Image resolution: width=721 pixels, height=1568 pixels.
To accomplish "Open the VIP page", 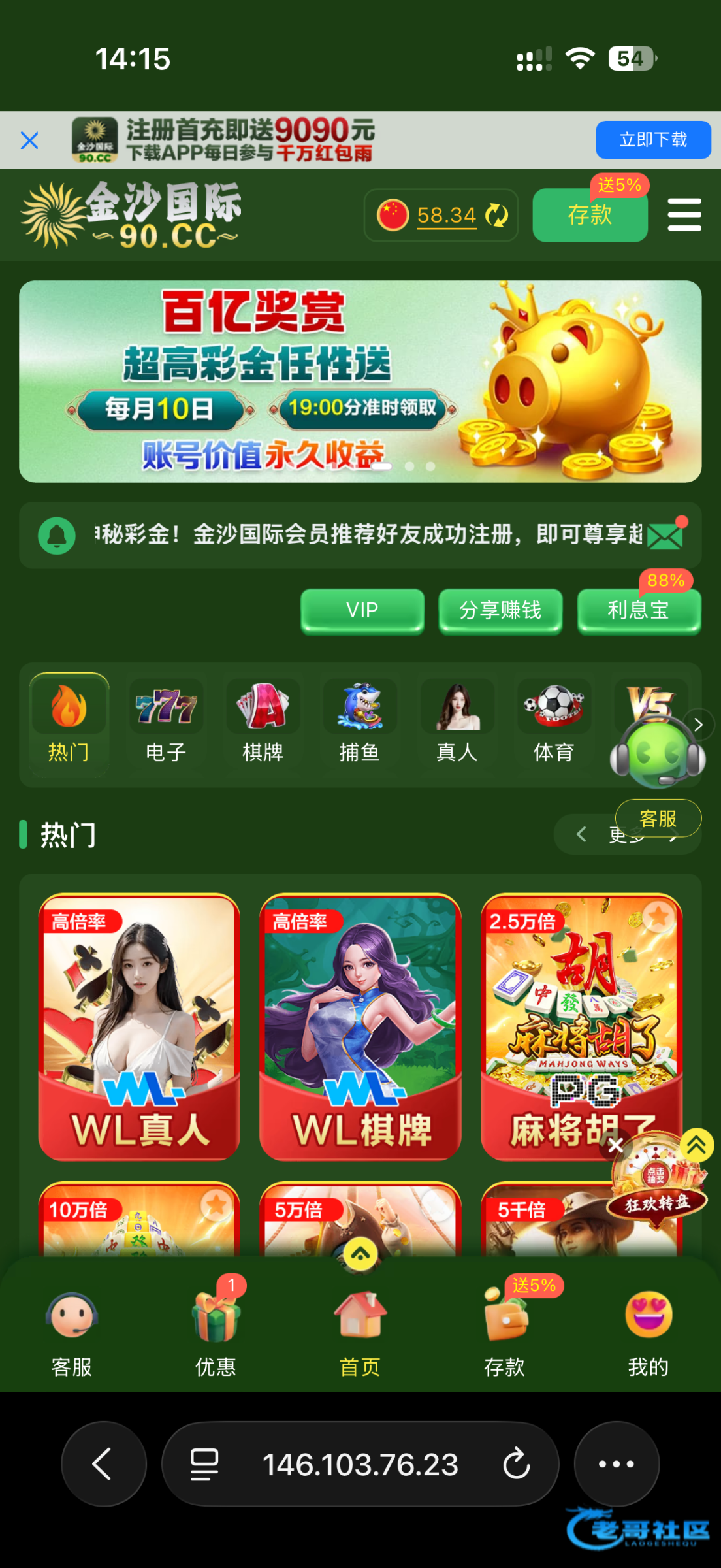I will (362, 610).
